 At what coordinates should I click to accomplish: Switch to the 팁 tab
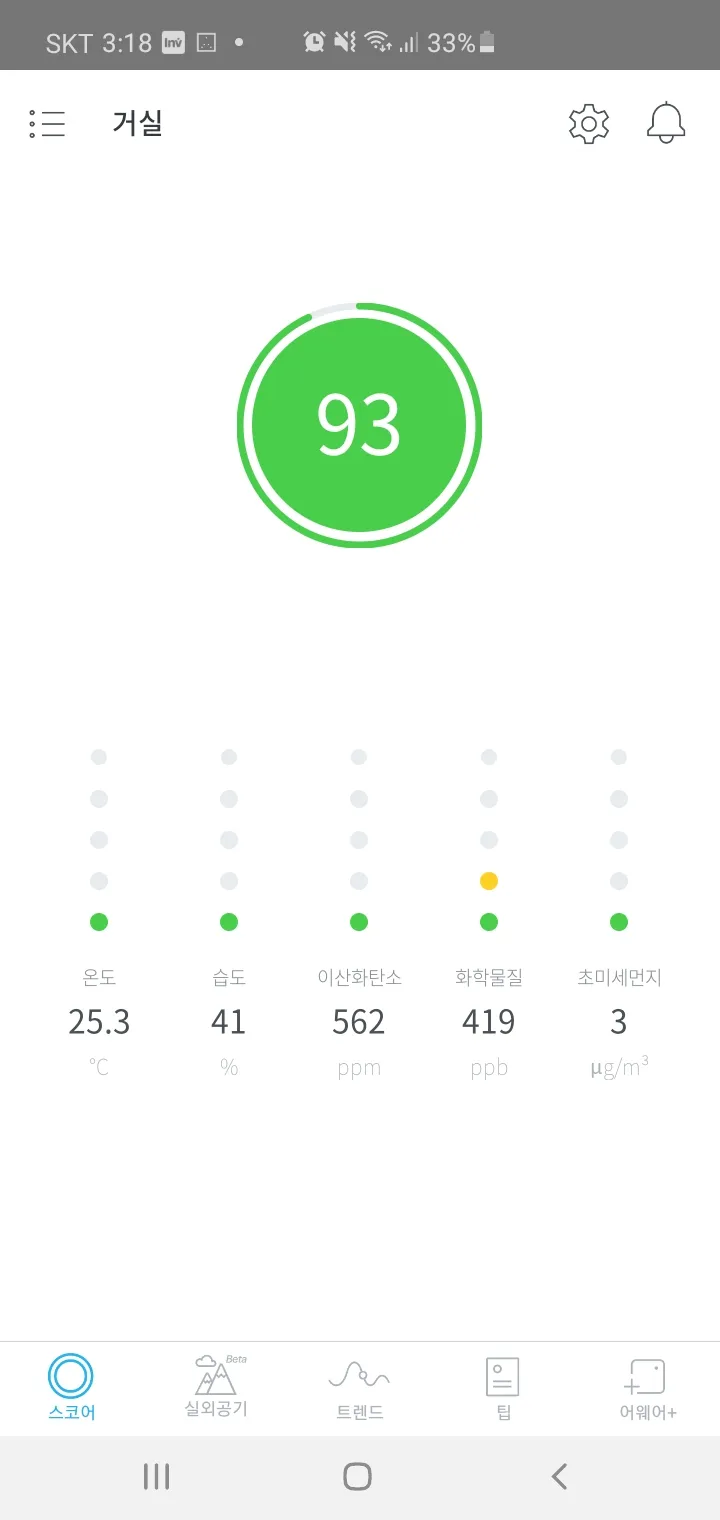click(x=503, y=1388)
